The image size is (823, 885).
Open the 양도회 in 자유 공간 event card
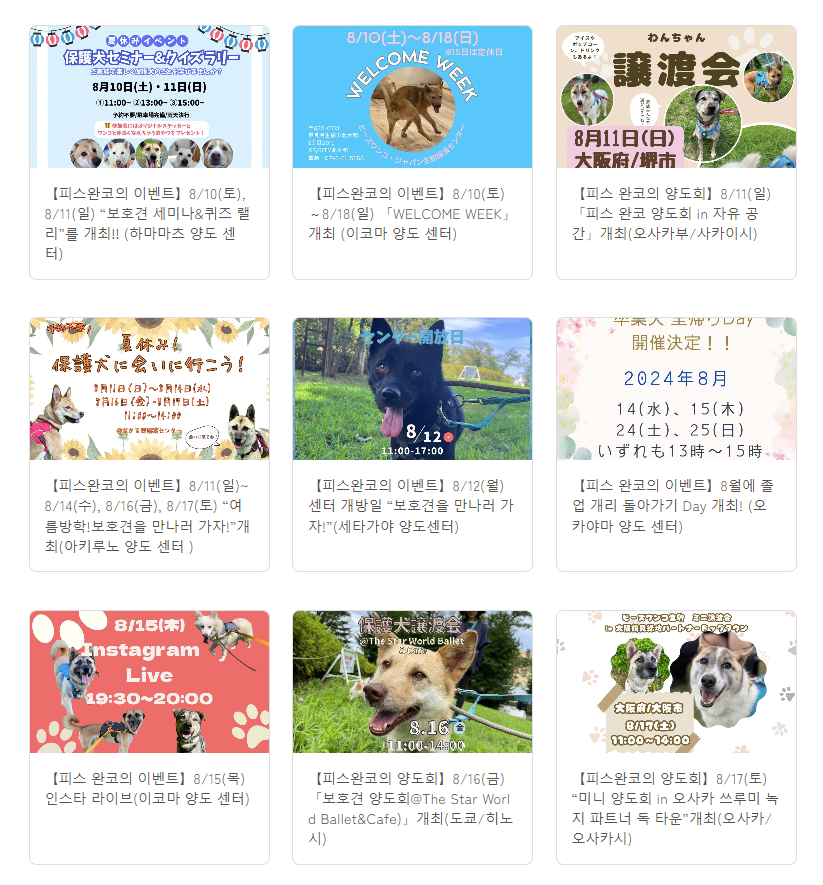pyautogui.click(x=676, y=97)
